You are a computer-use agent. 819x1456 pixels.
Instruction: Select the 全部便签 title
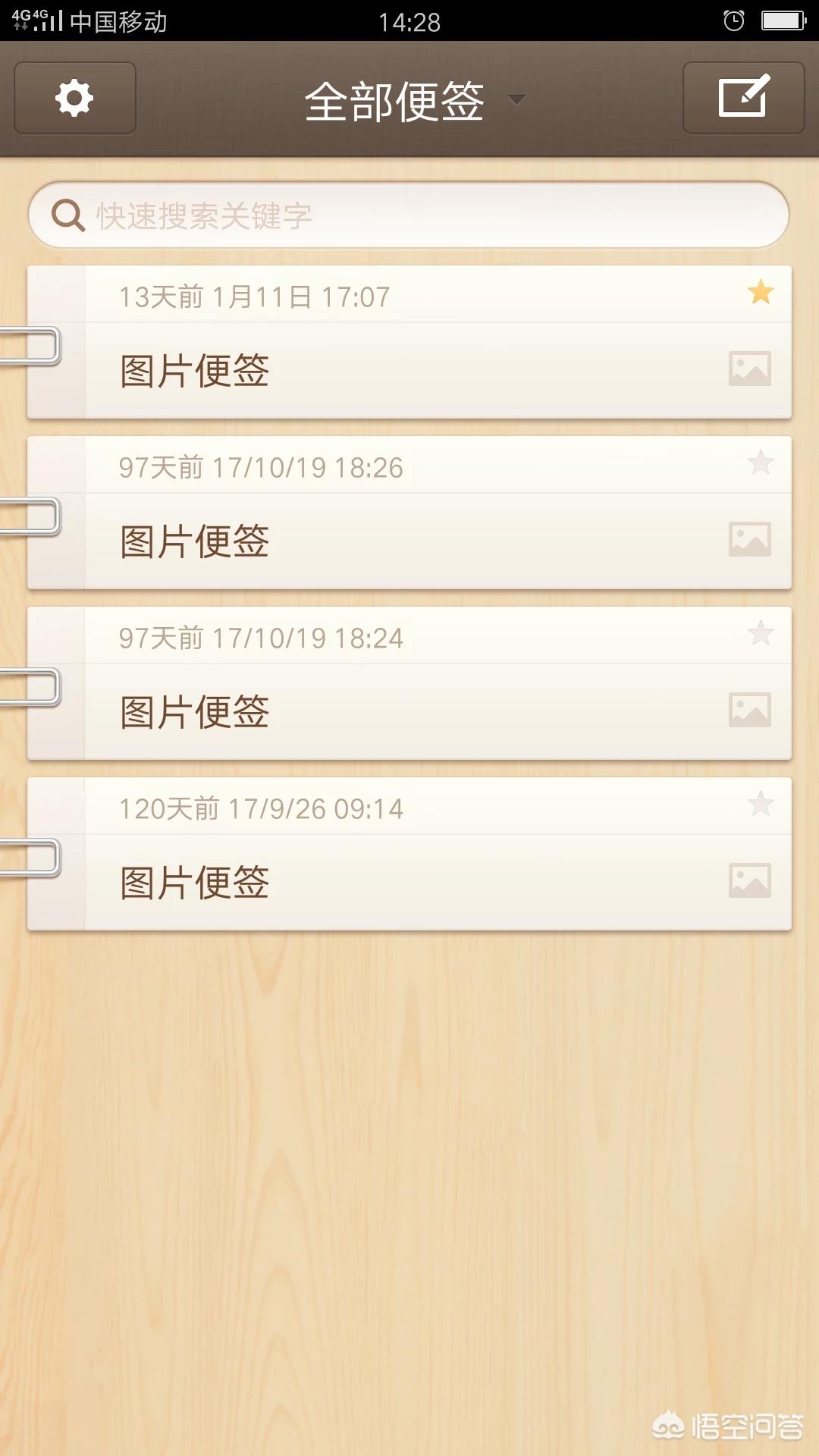[394, 101]
